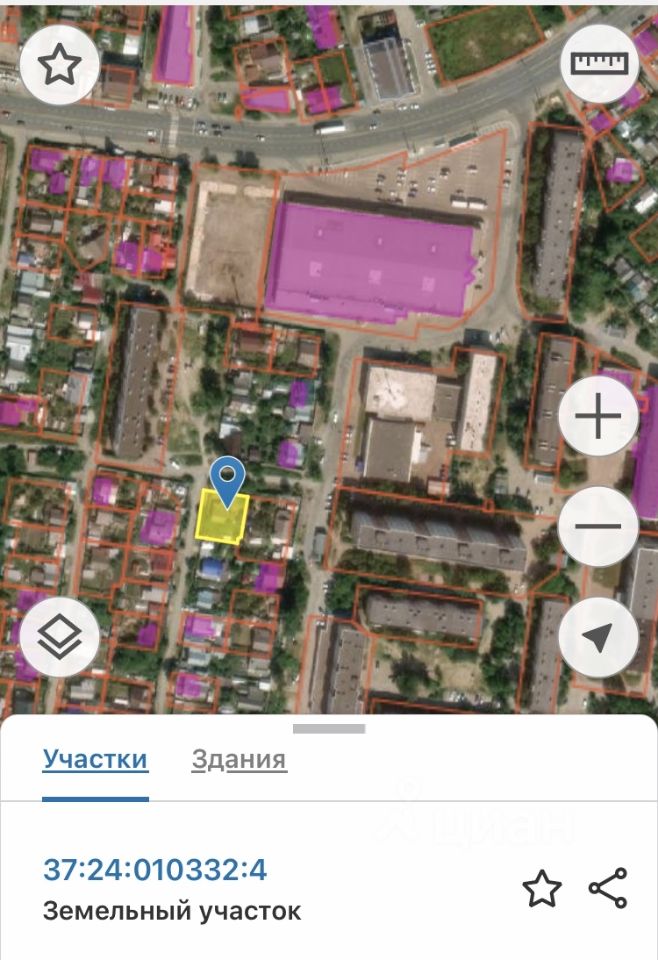The height and width of the screenshot is (960, 658).
Task: Activate the ruler measurement tool
Action: pos(598,63)
